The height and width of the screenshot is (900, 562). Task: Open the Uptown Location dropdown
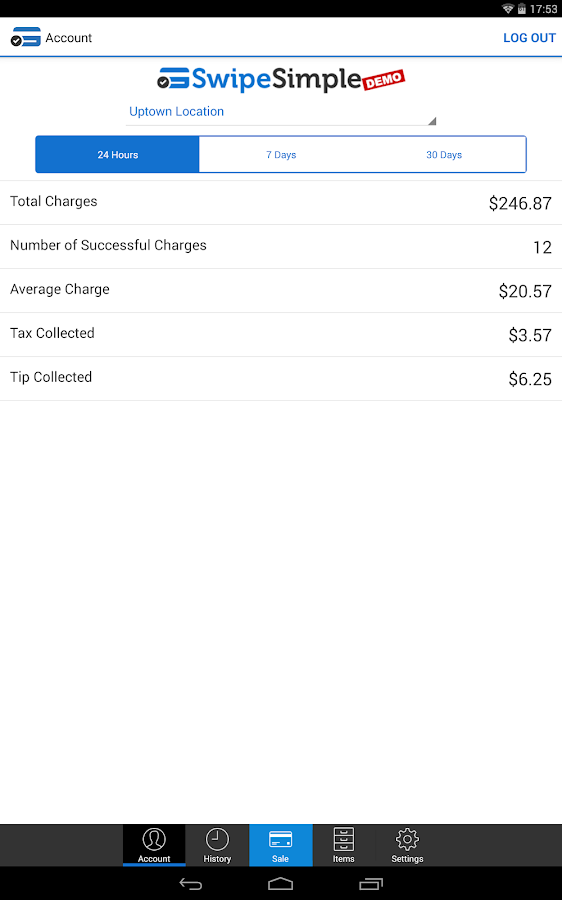coord(281,112)
